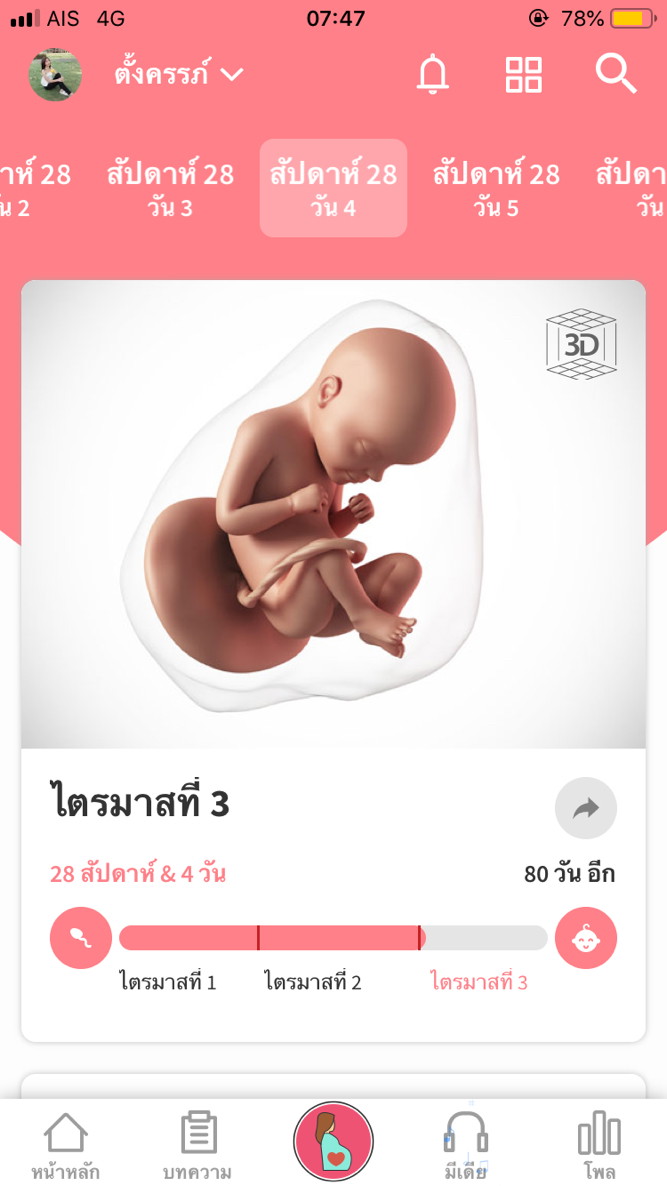Image resolution: width=667 pixels, height=1186 pixels.
Task: Tap the selected สัปดาห์ 28 วัน 4 tab
Action: [x=333, y=188]
